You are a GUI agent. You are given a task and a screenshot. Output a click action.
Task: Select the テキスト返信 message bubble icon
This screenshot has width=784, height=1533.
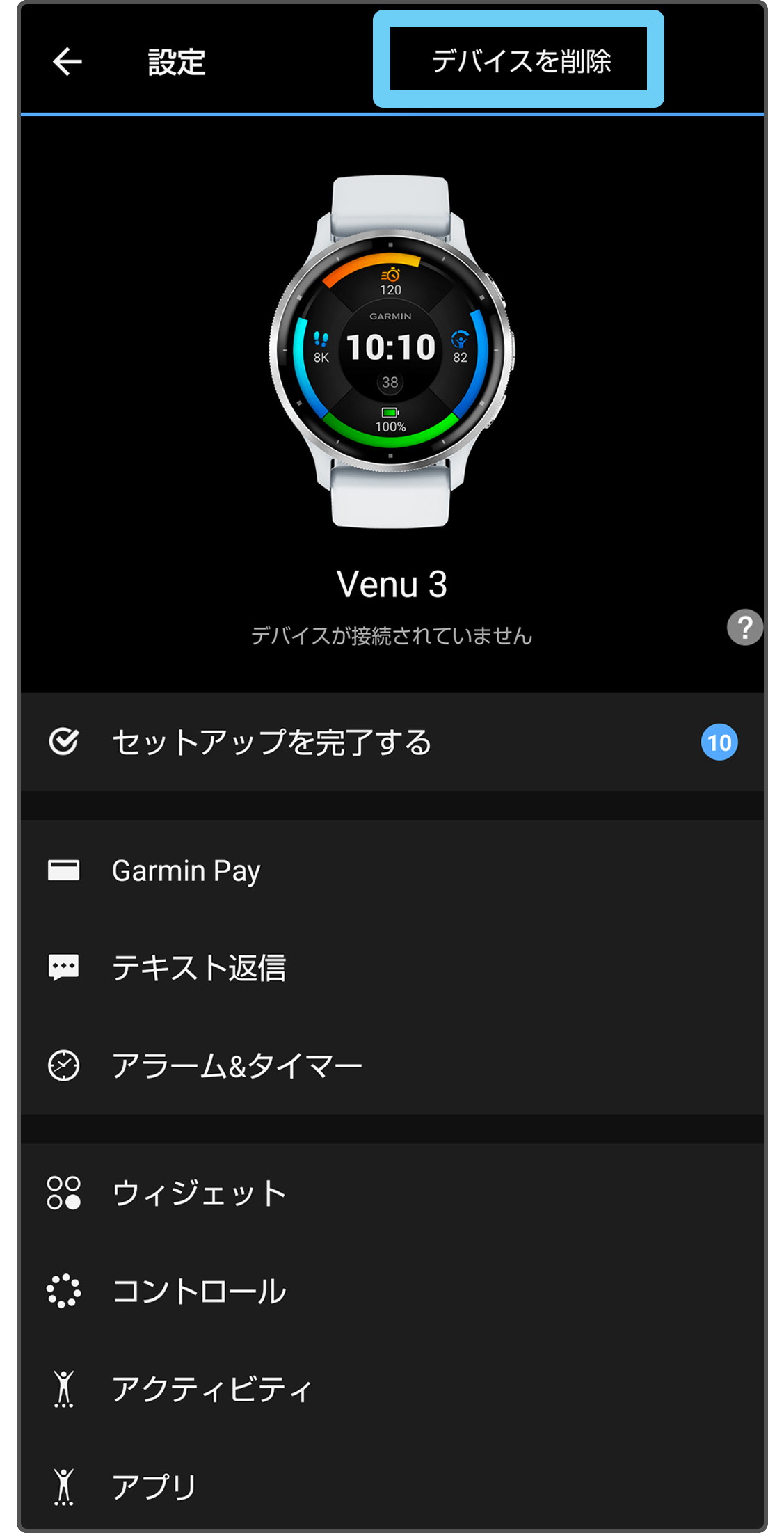63,967
